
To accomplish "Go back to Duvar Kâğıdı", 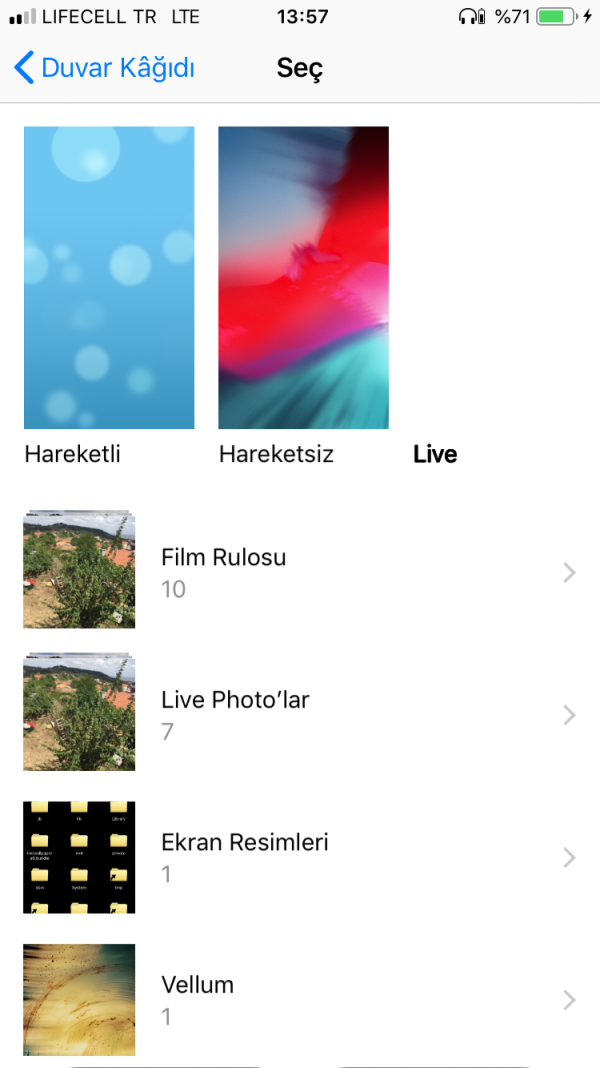I will (x=105, y=68).
